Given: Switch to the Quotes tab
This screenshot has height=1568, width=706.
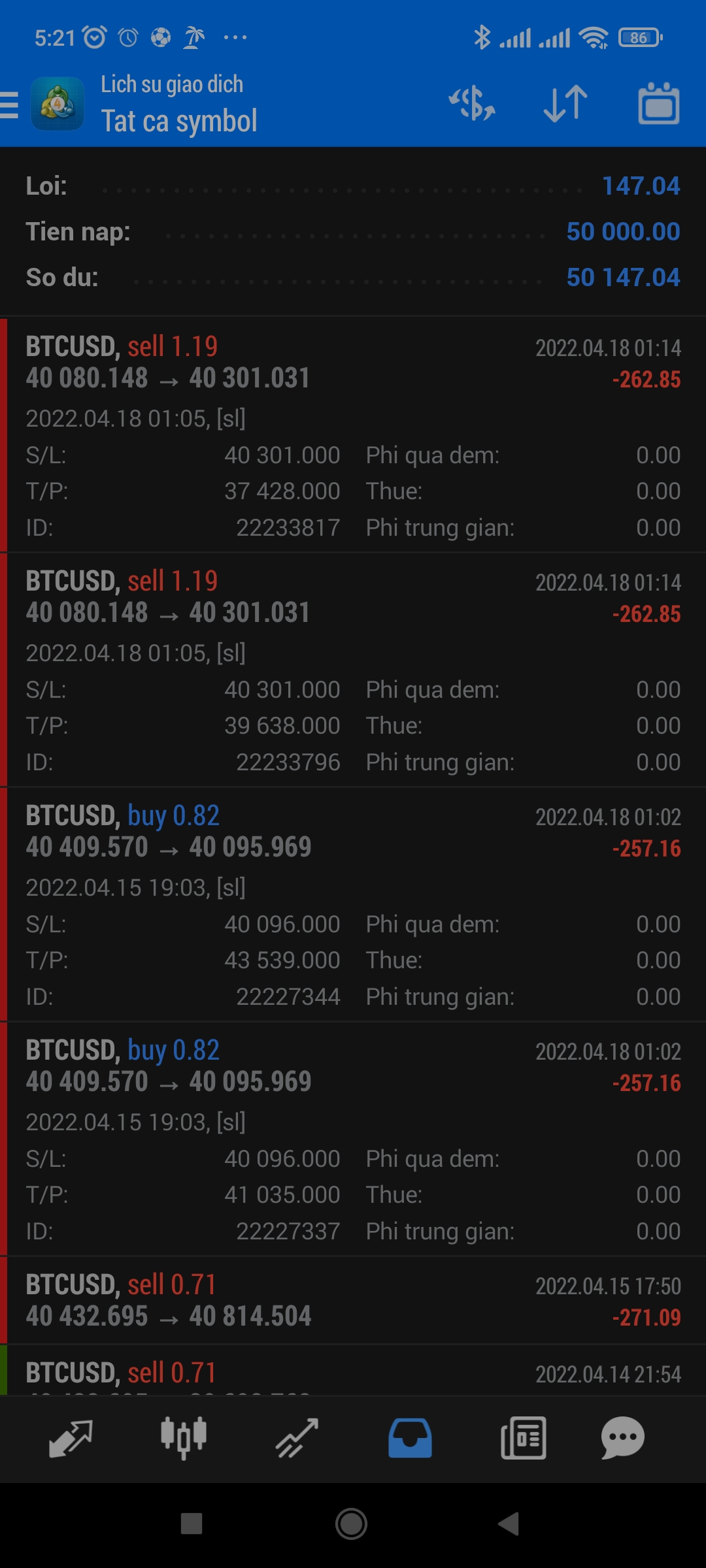Looking at the screenshot, I should pos(71,1439).
